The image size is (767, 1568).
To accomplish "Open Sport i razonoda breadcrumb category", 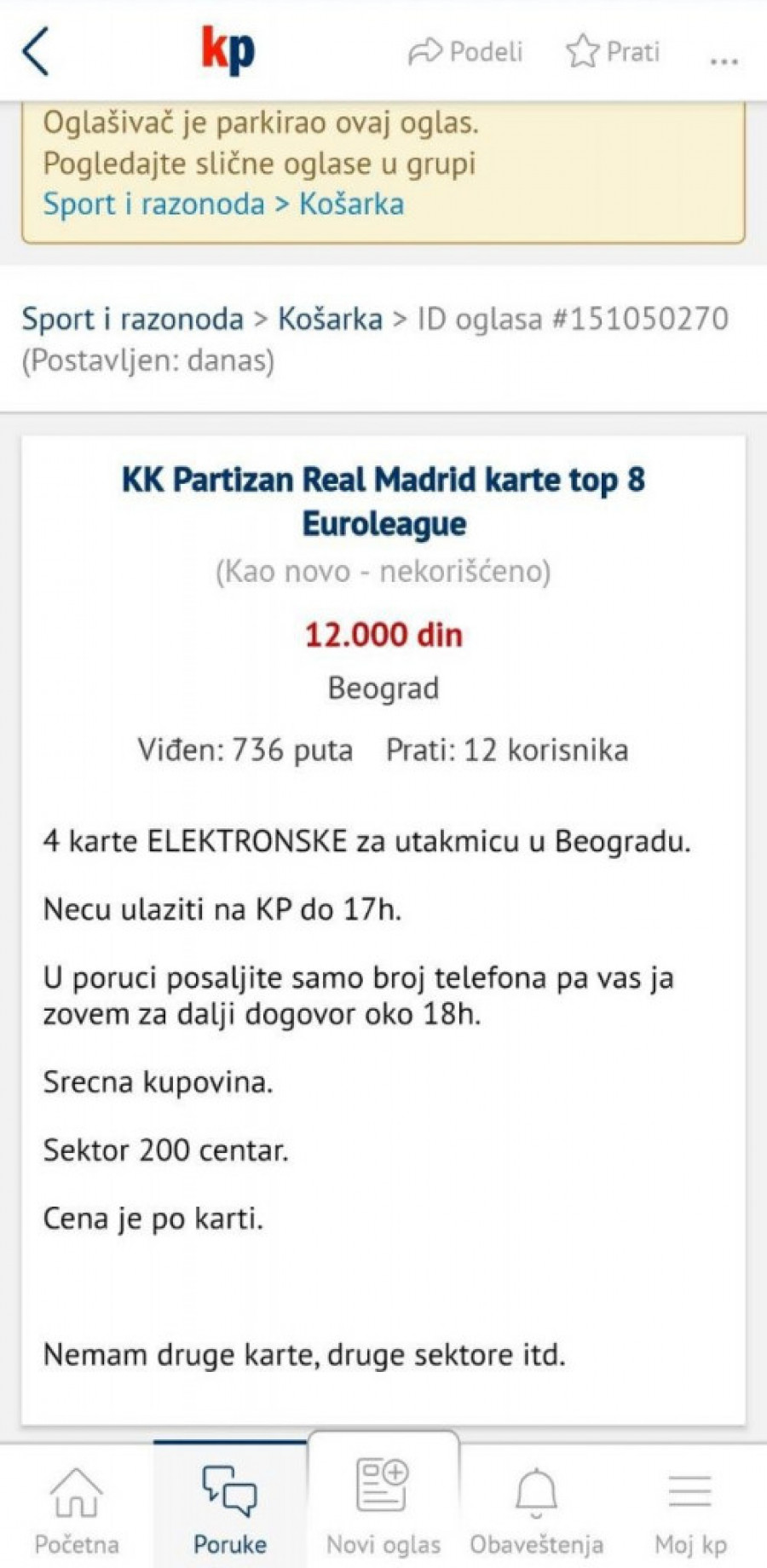I will pyautogui.click(x=133, y=320).
